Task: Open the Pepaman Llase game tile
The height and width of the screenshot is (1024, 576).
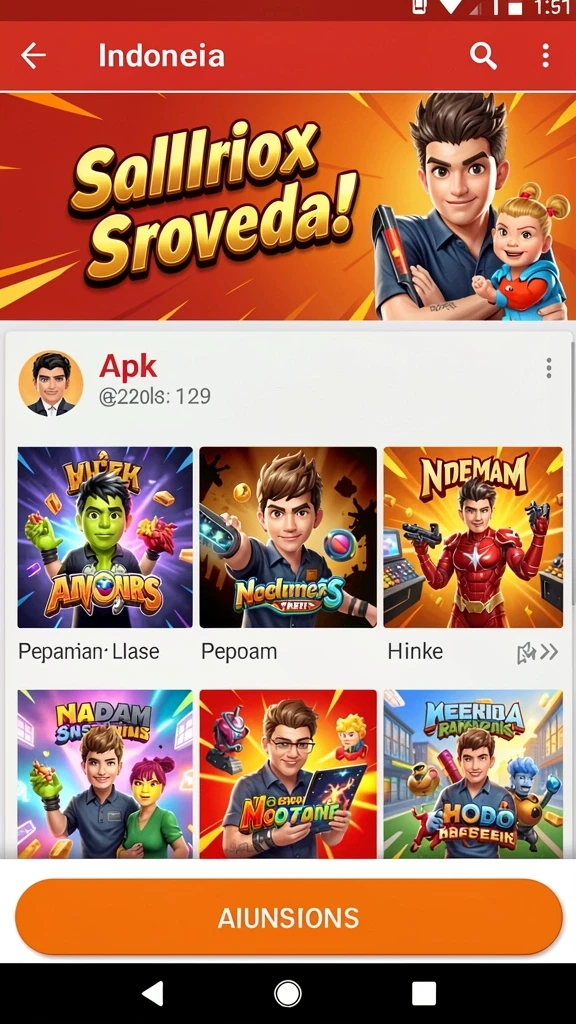Action: click(105, 537)
